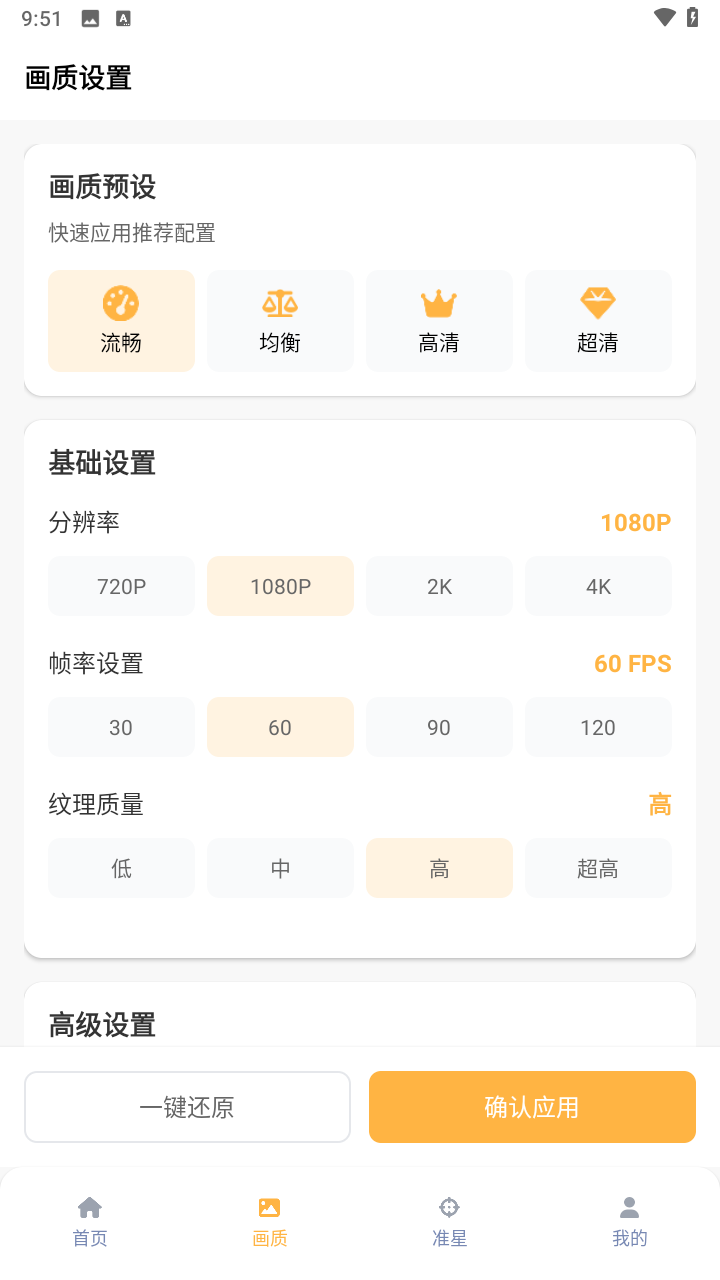720x1280 pixels.
Task: Select the 2K resolution option
Action: pyautogui.click(x=439, y=586)
